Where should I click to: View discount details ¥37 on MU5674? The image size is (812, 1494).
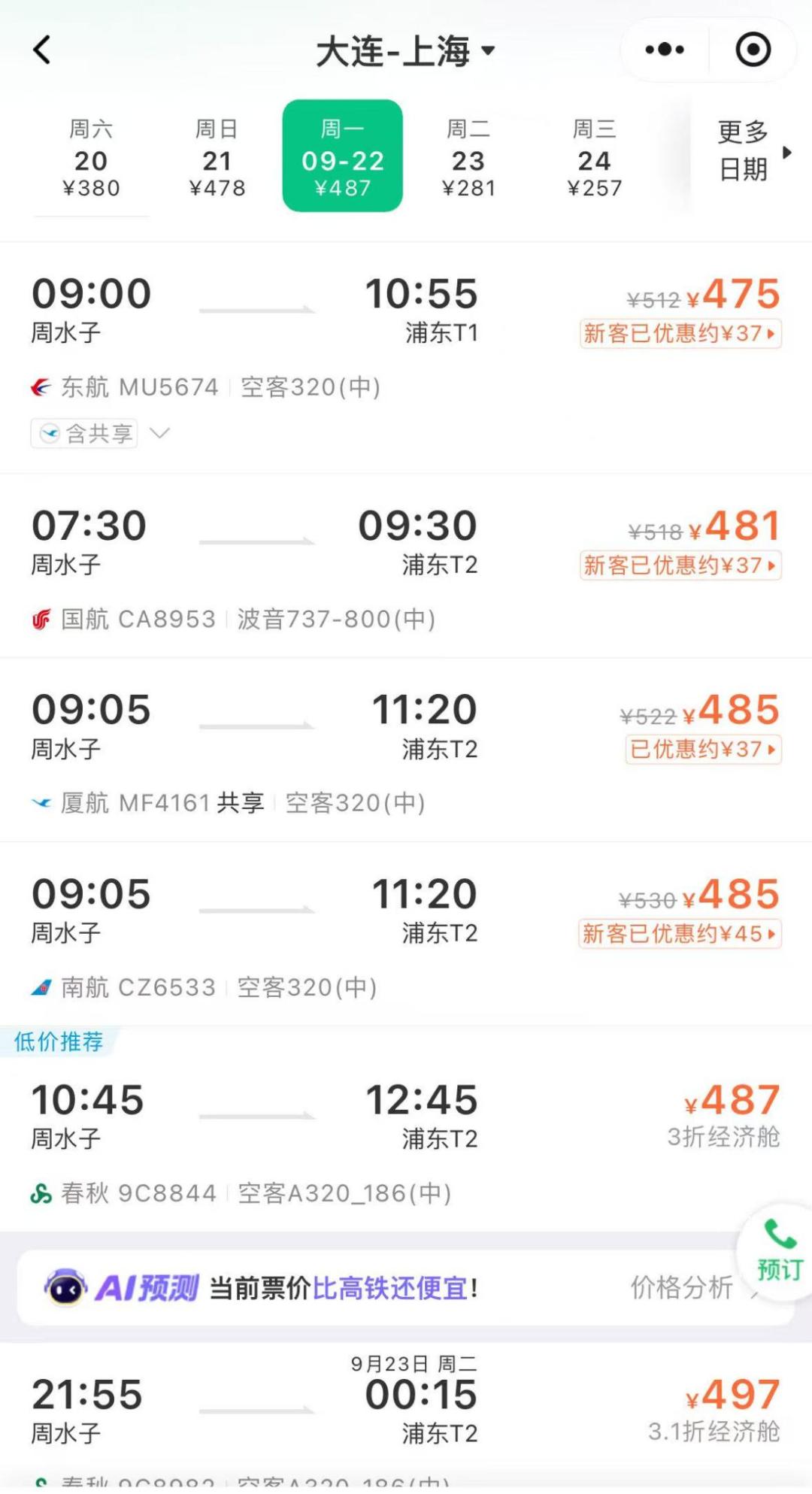680,333
